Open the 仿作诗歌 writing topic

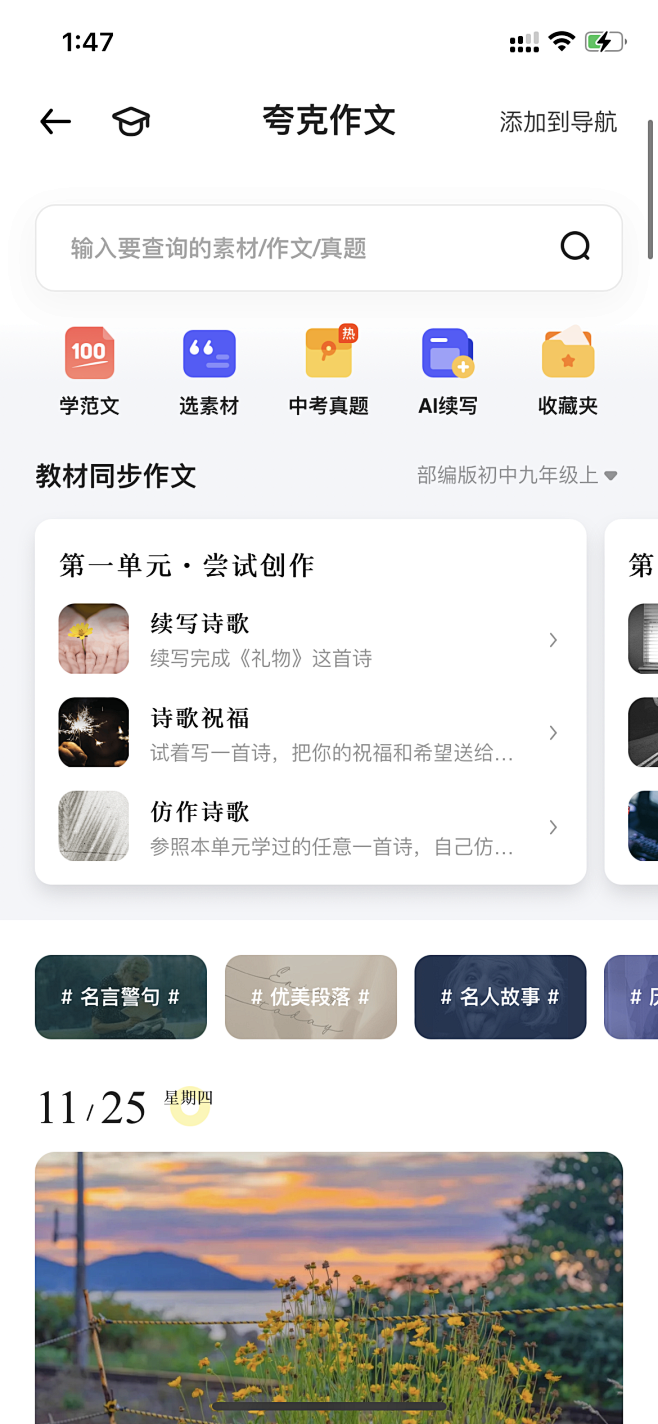point(310,827)
